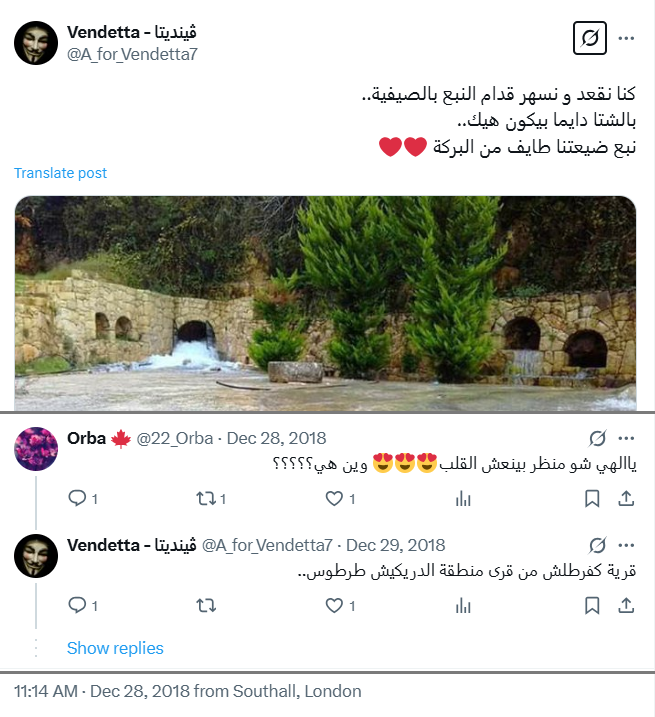Expand Show replies

point(115,648)
